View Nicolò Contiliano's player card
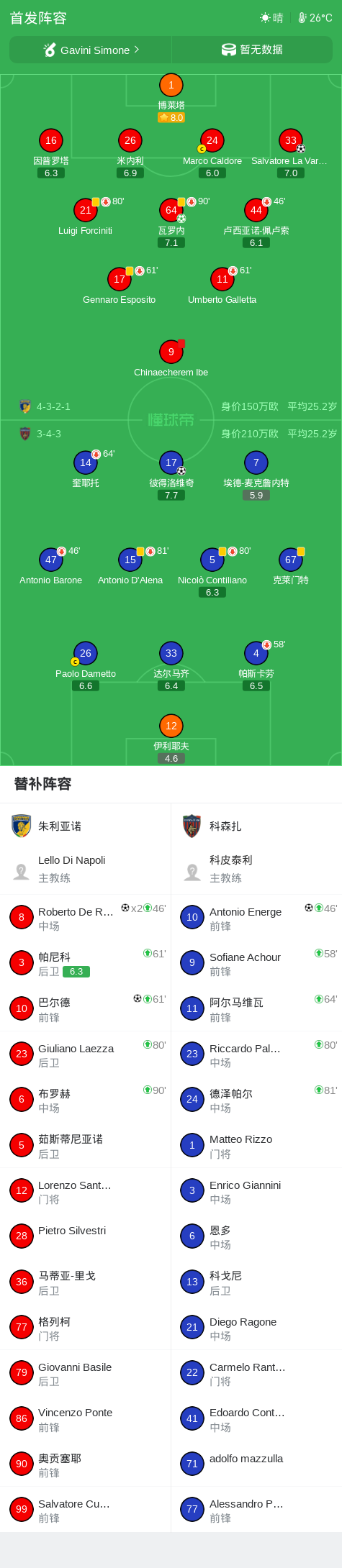This screenshot has height=1568, width=342. [x=212, y=573]
